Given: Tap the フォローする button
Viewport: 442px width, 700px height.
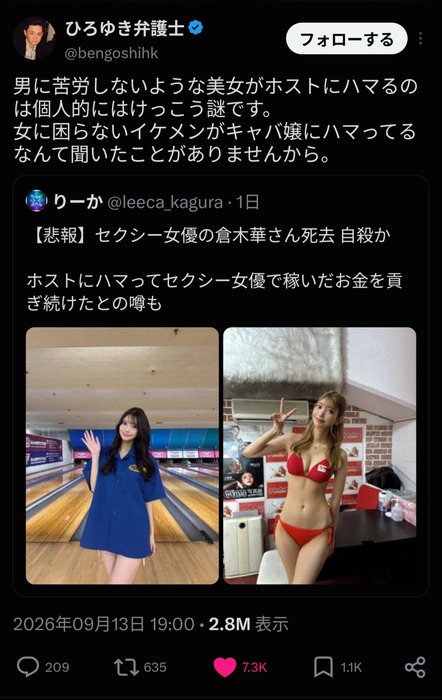Looking at the screenshot, I should click(x=346, y=39).
